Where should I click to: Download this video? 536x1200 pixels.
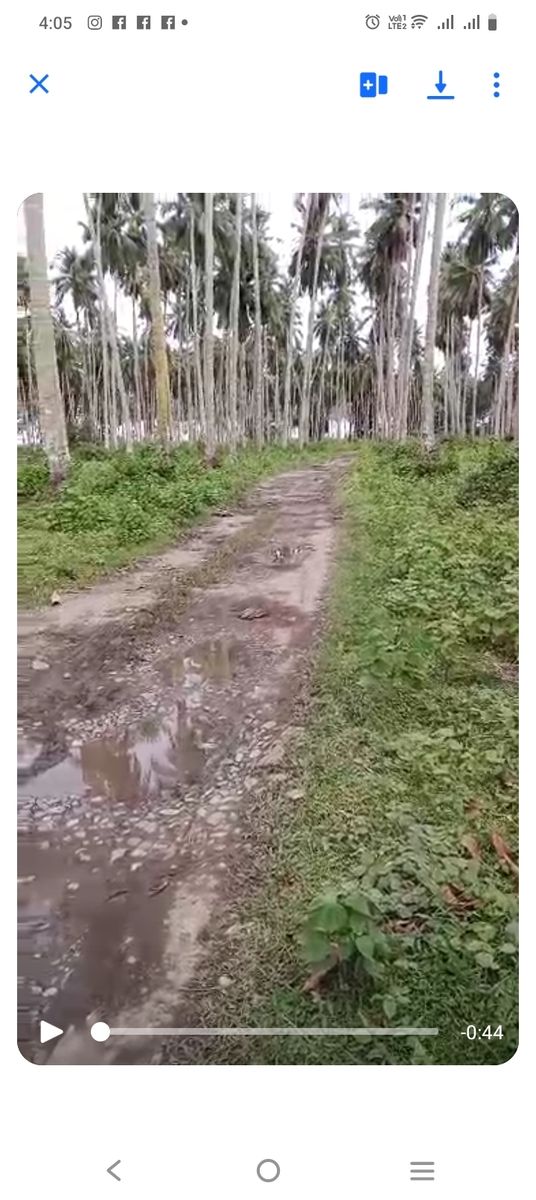pos(441,85)
